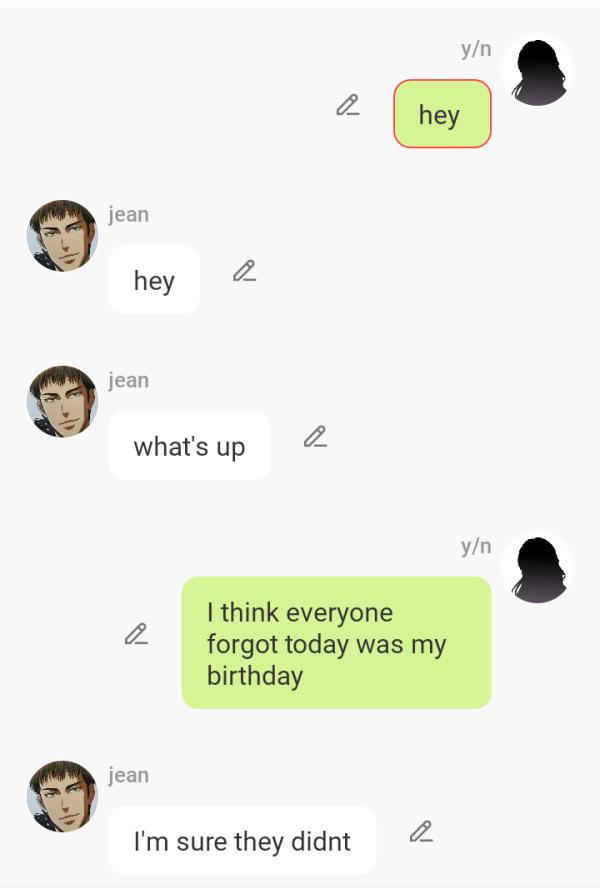Screen dimensions: 600x889
Task: Select the "I think everyone forgot" bubble
Action: pos(336,643)
